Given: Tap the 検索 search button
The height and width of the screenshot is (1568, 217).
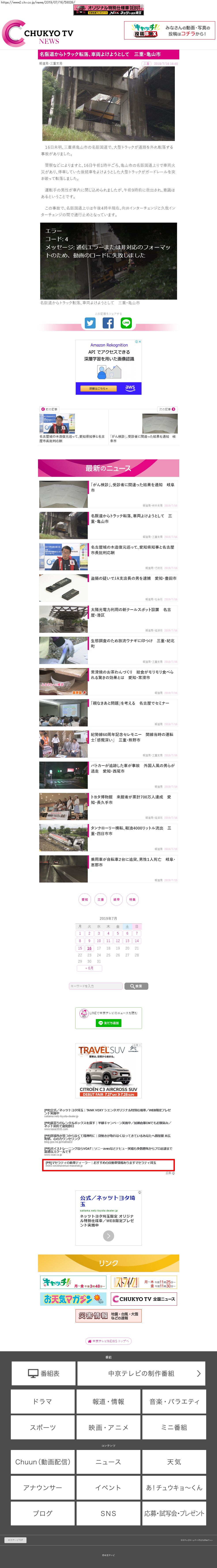Looking at the screenshot, I should 137,986.
